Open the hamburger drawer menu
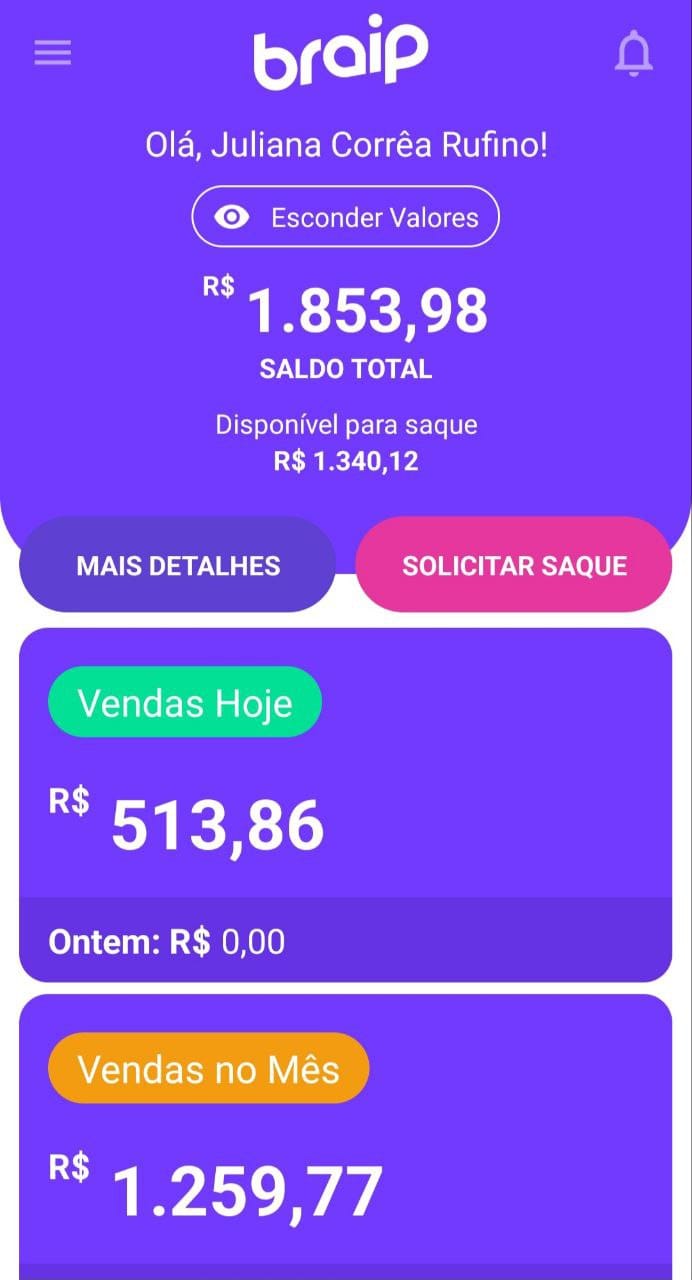Screen dimensions: 692x1280 tap(53, 53)
